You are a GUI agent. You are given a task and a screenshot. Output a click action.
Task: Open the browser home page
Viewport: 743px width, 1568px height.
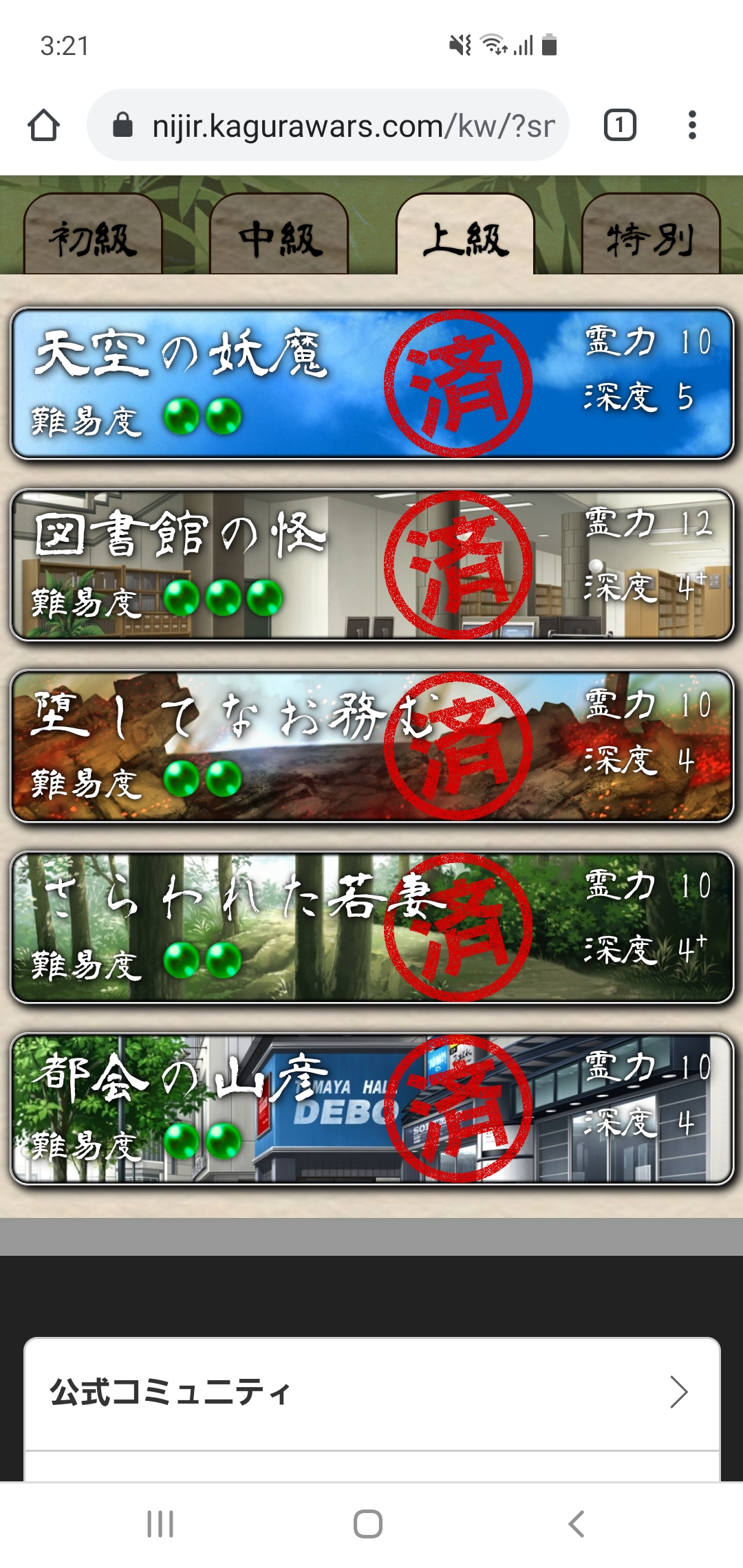coord(43,126)
